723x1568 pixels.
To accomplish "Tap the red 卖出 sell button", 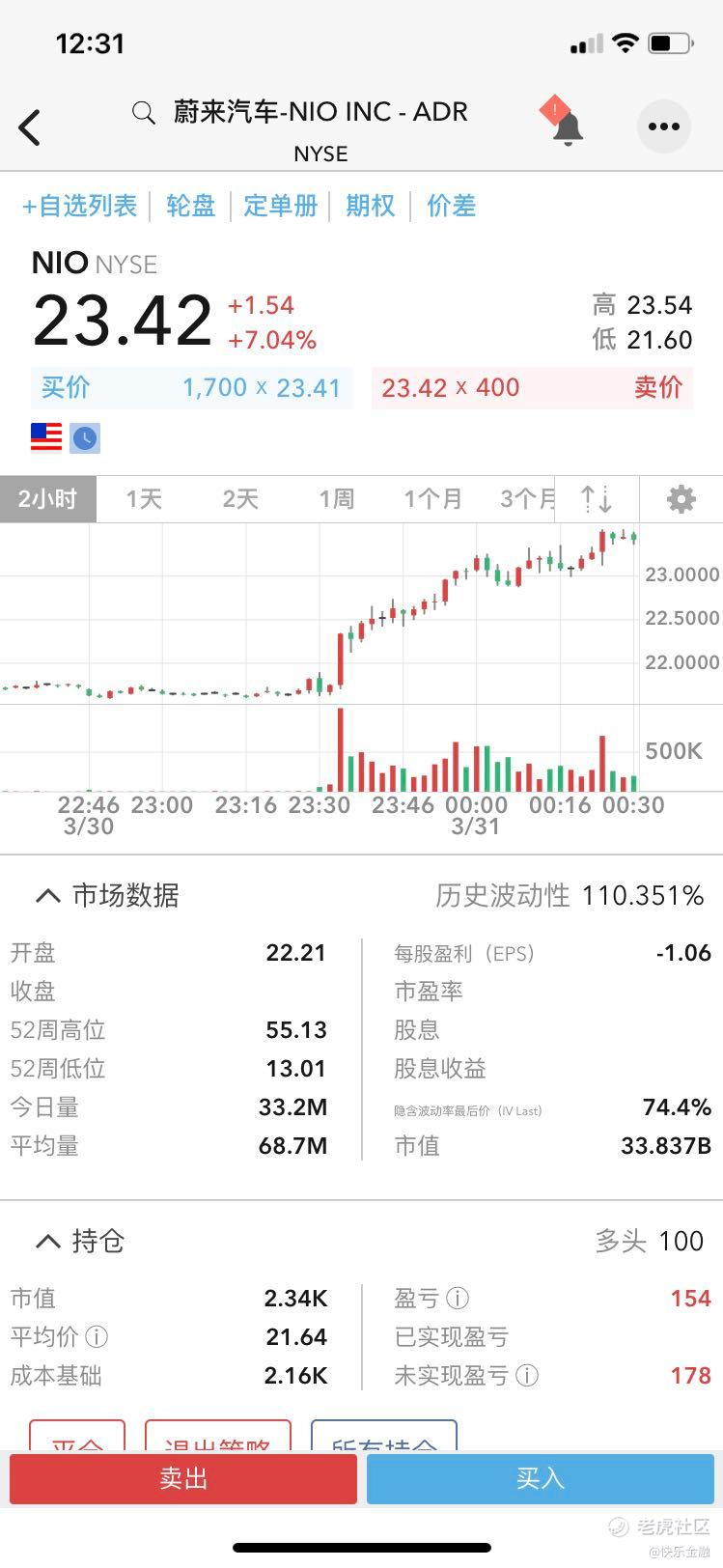I will pyautogui.click(x=183, y=1479).
